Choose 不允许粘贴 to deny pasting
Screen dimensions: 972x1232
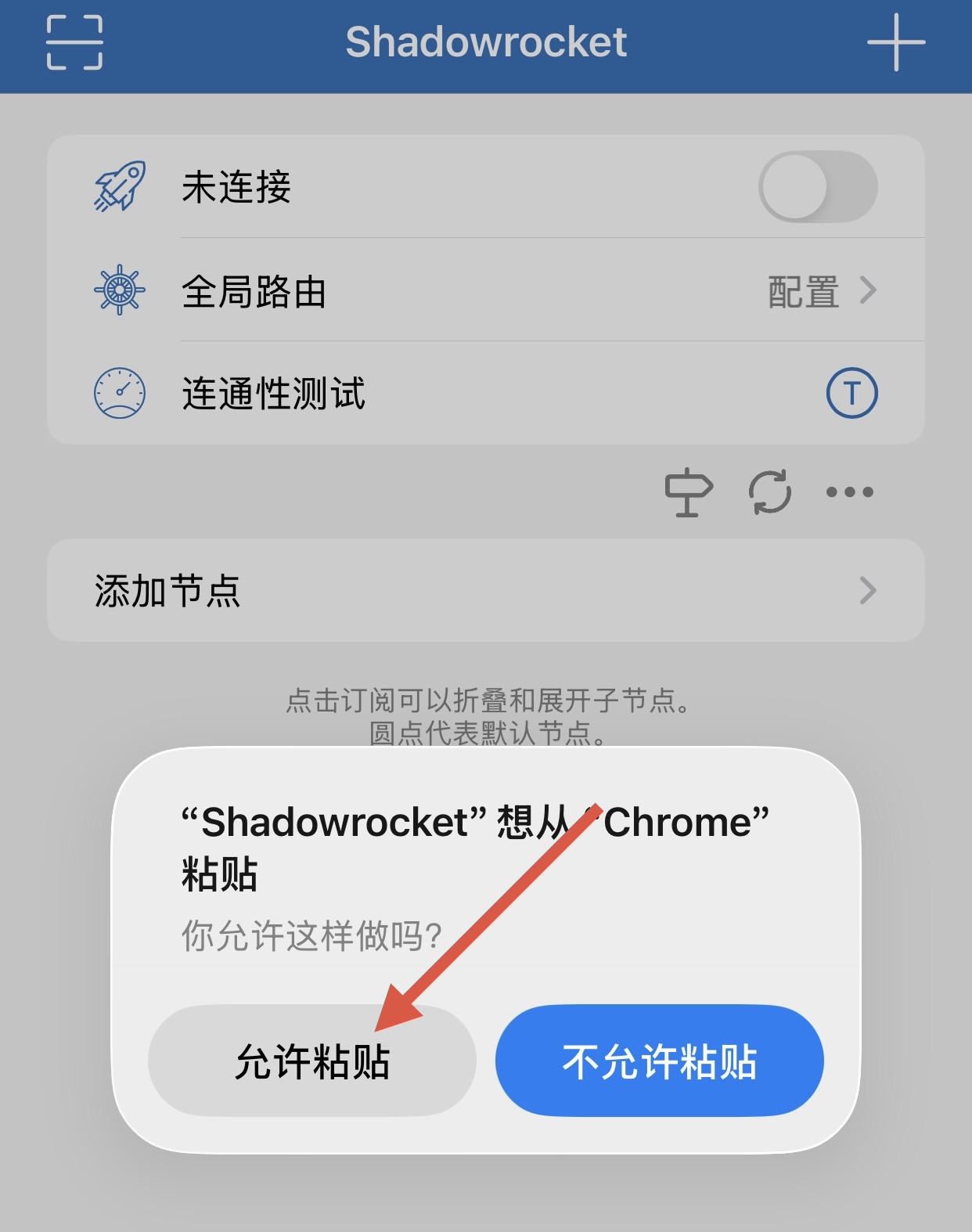click(x=659, y=1061)
